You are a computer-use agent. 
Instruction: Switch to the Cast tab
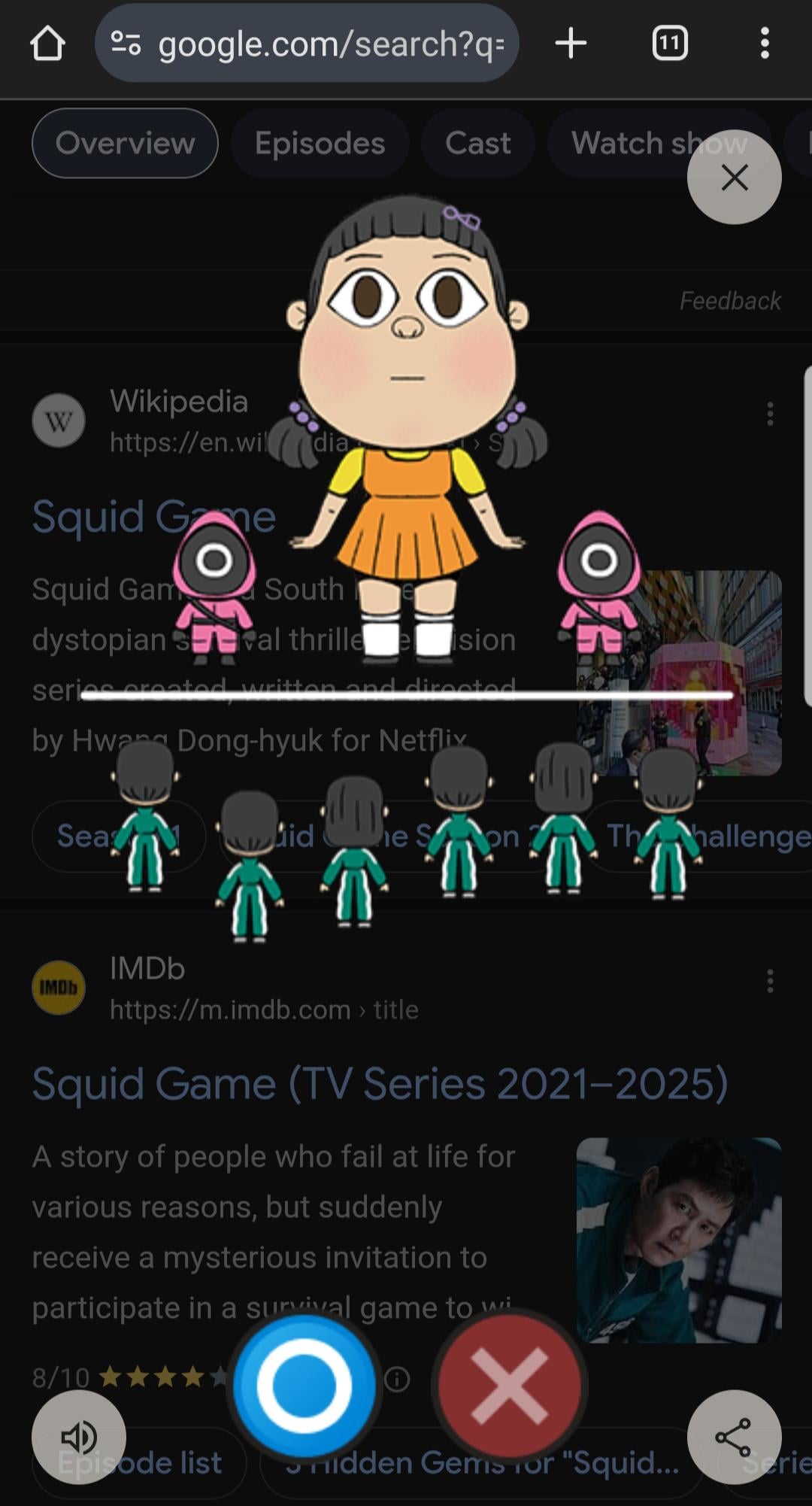click(x=477, y=143)
